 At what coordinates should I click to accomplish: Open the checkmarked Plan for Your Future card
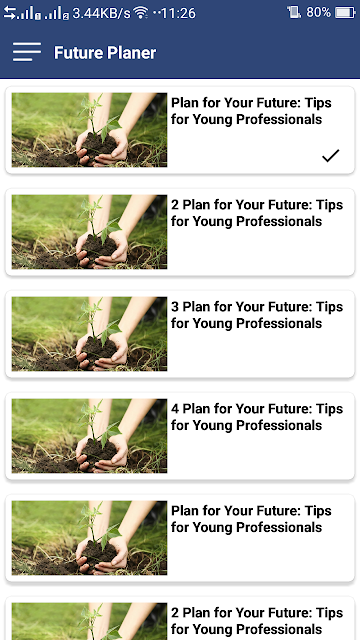180,130
